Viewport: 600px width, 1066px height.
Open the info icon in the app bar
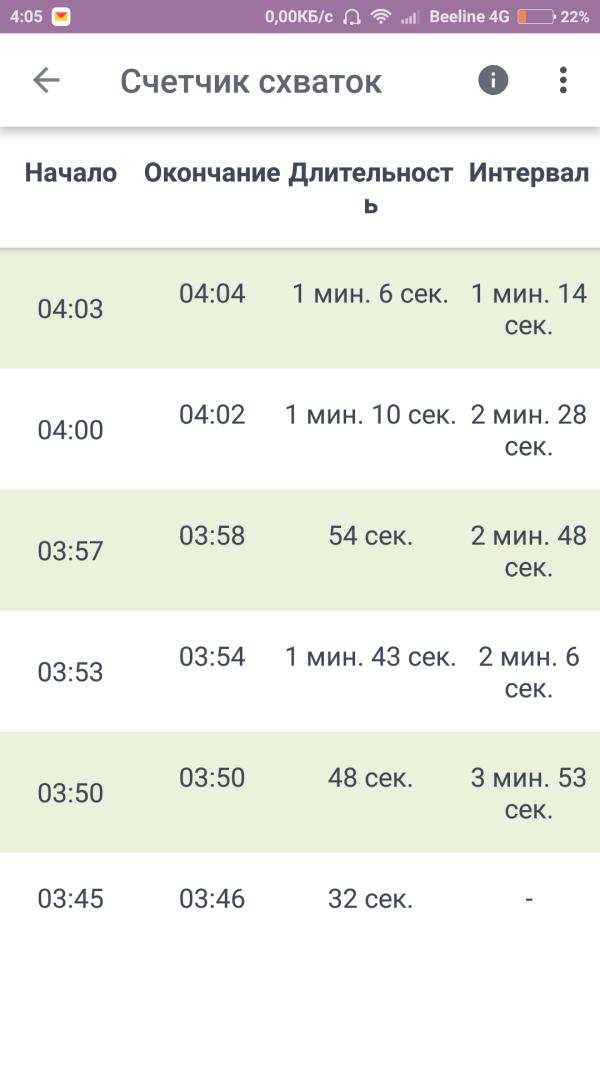coord(493,80)
